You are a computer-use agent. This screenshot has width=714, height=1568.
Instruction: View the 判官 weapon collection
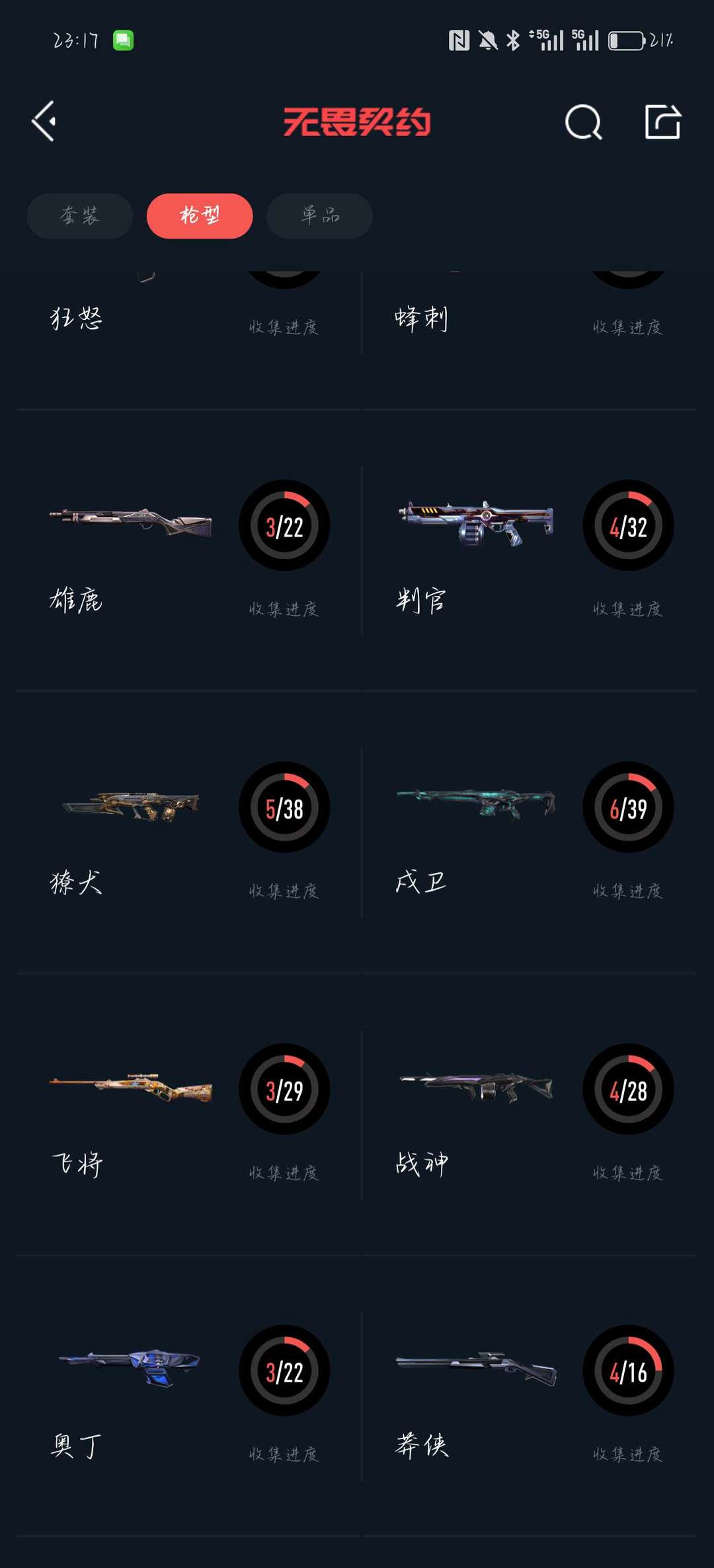click(529, 552)
